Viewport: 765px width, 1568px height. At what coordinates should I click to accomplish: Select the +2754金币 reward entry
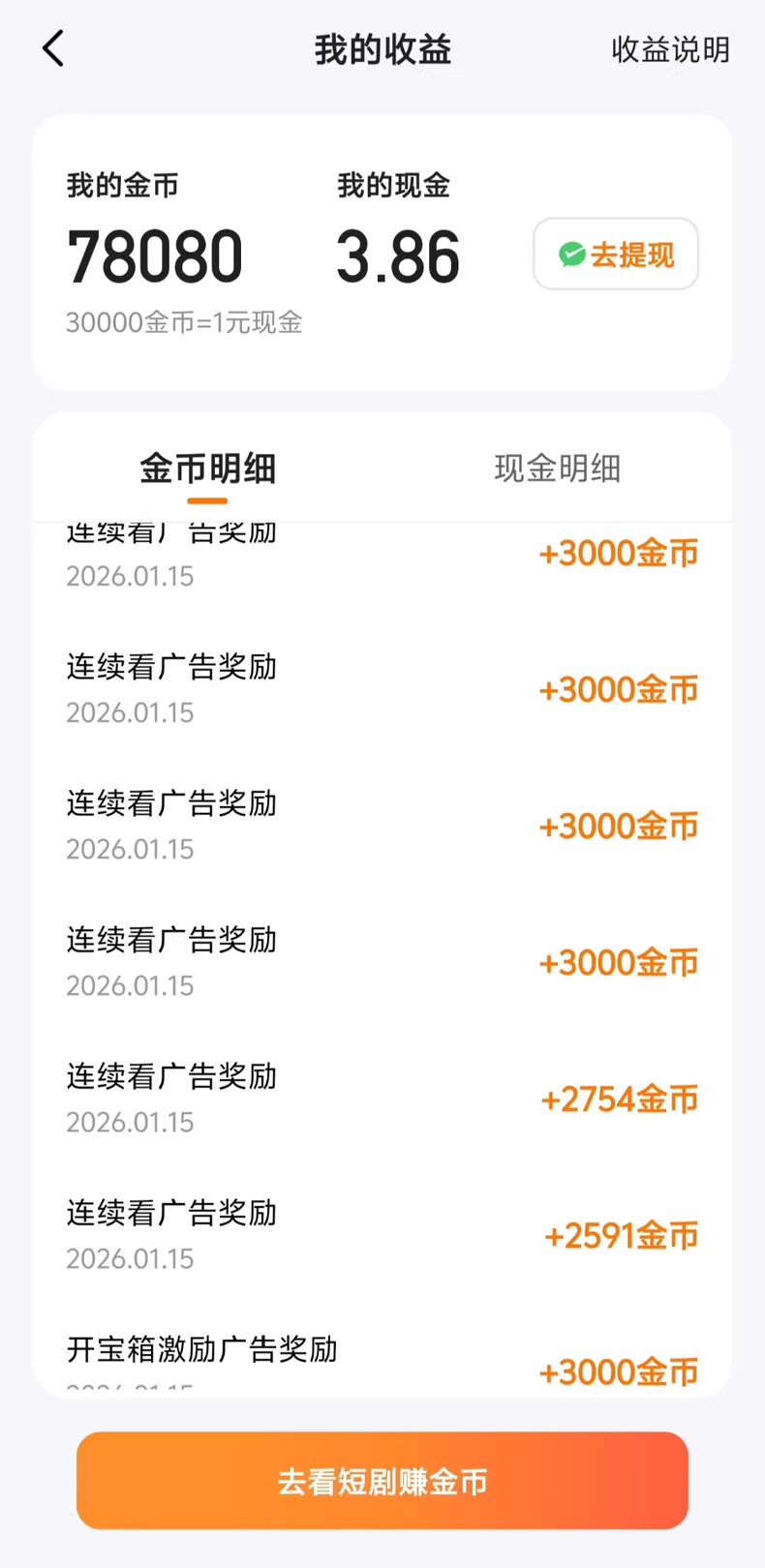(x=619, y=1100)
